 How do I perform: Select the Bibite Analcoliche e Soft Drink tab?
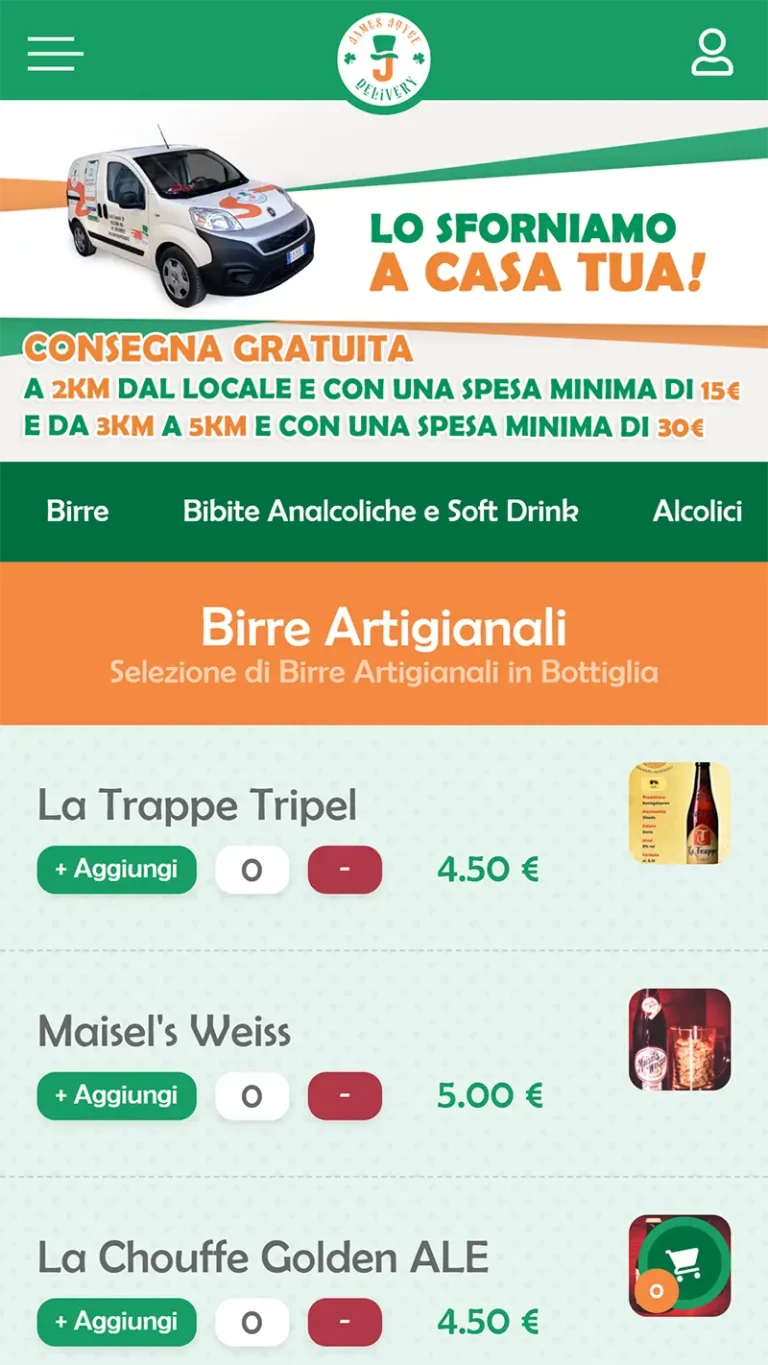click(x=380, y=512)
